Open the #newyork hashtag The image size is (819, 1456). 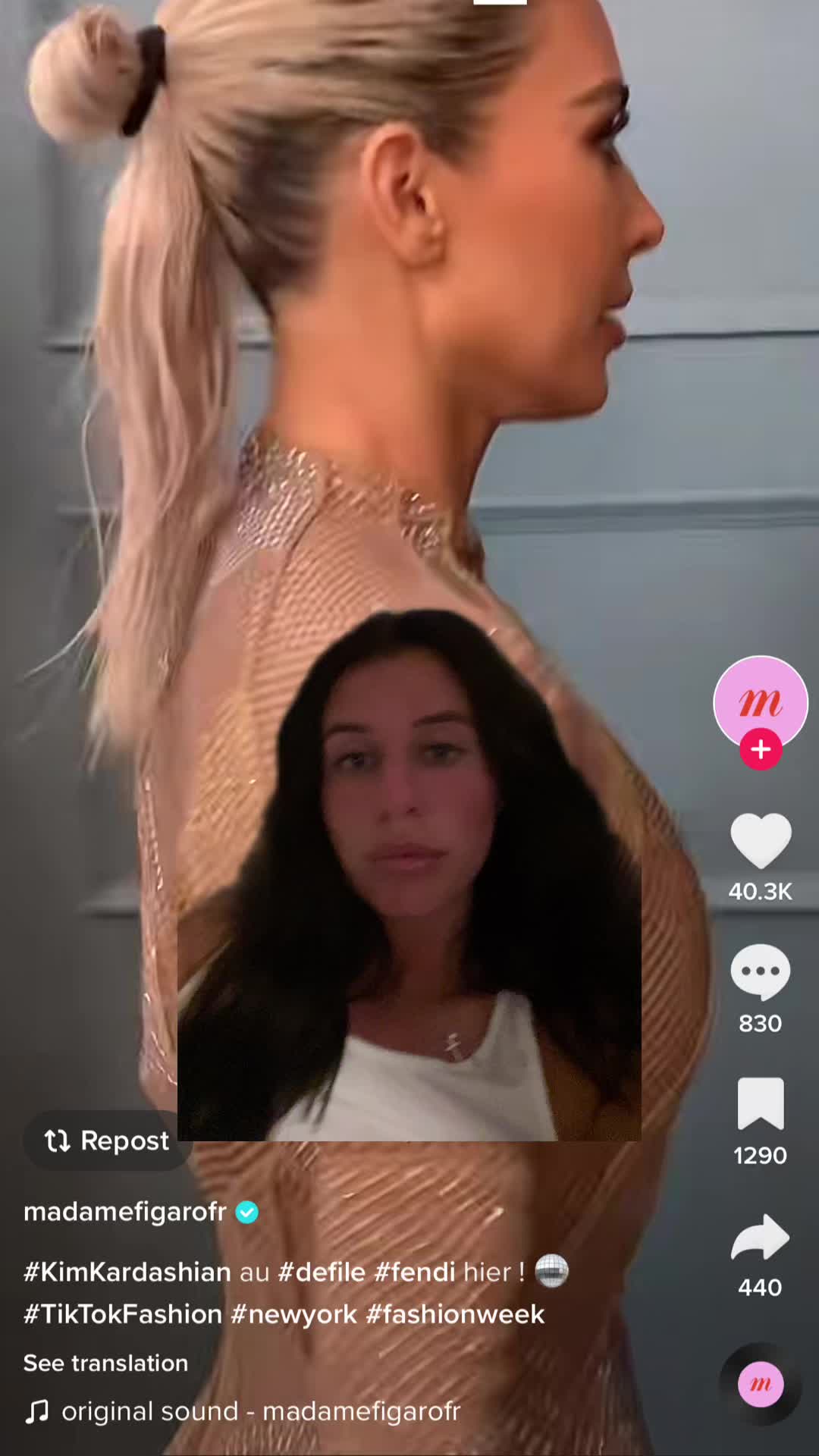(294, 1314)
